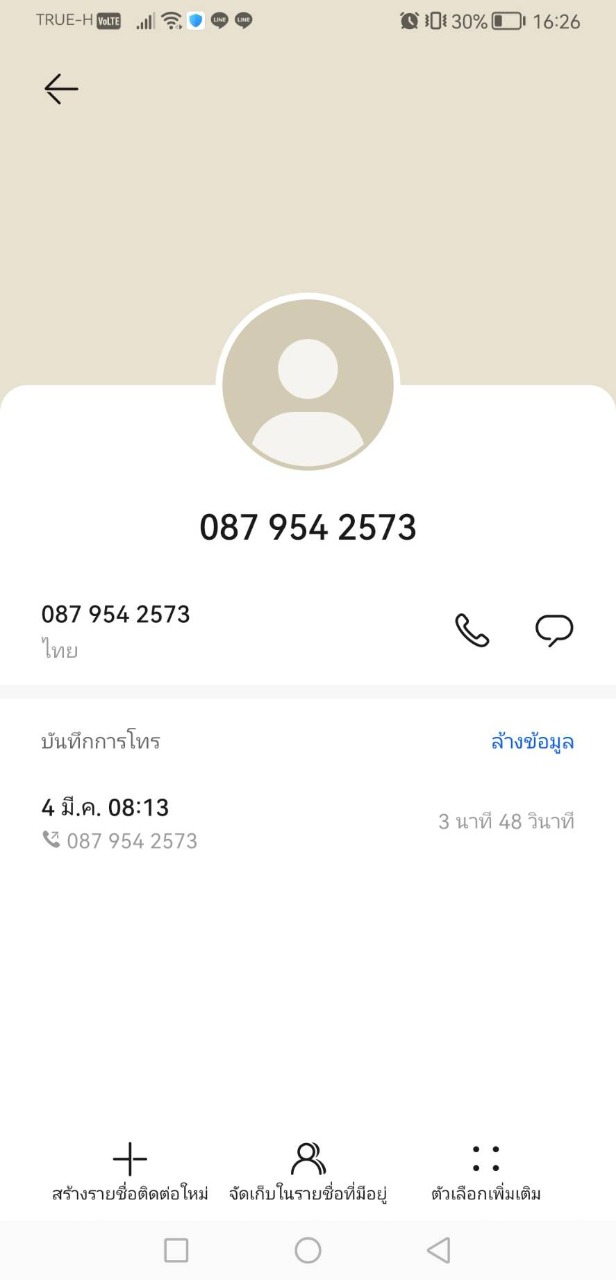Open the recent apps view

pos(176,1250)
